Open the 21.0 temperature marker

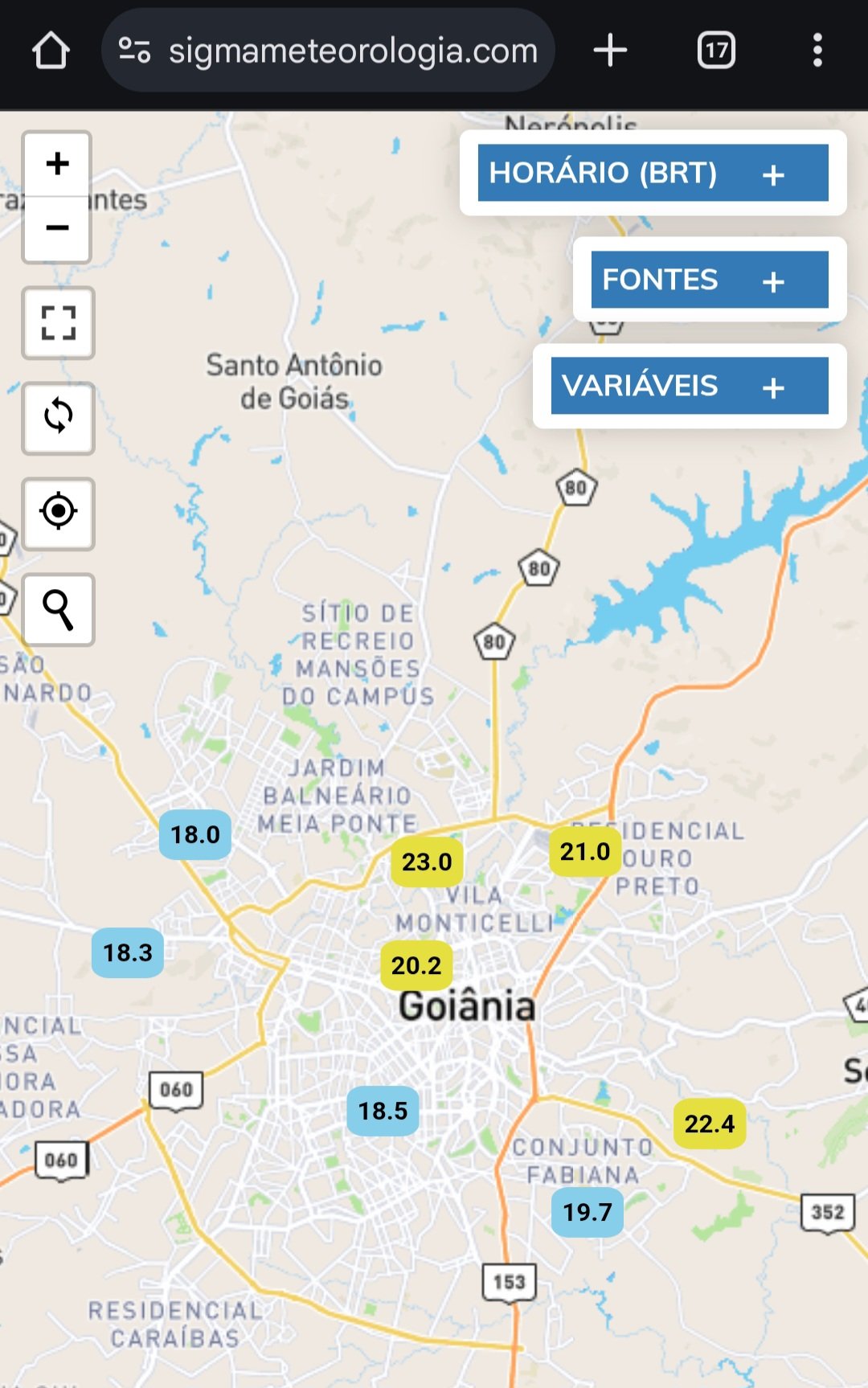[585, 851]
